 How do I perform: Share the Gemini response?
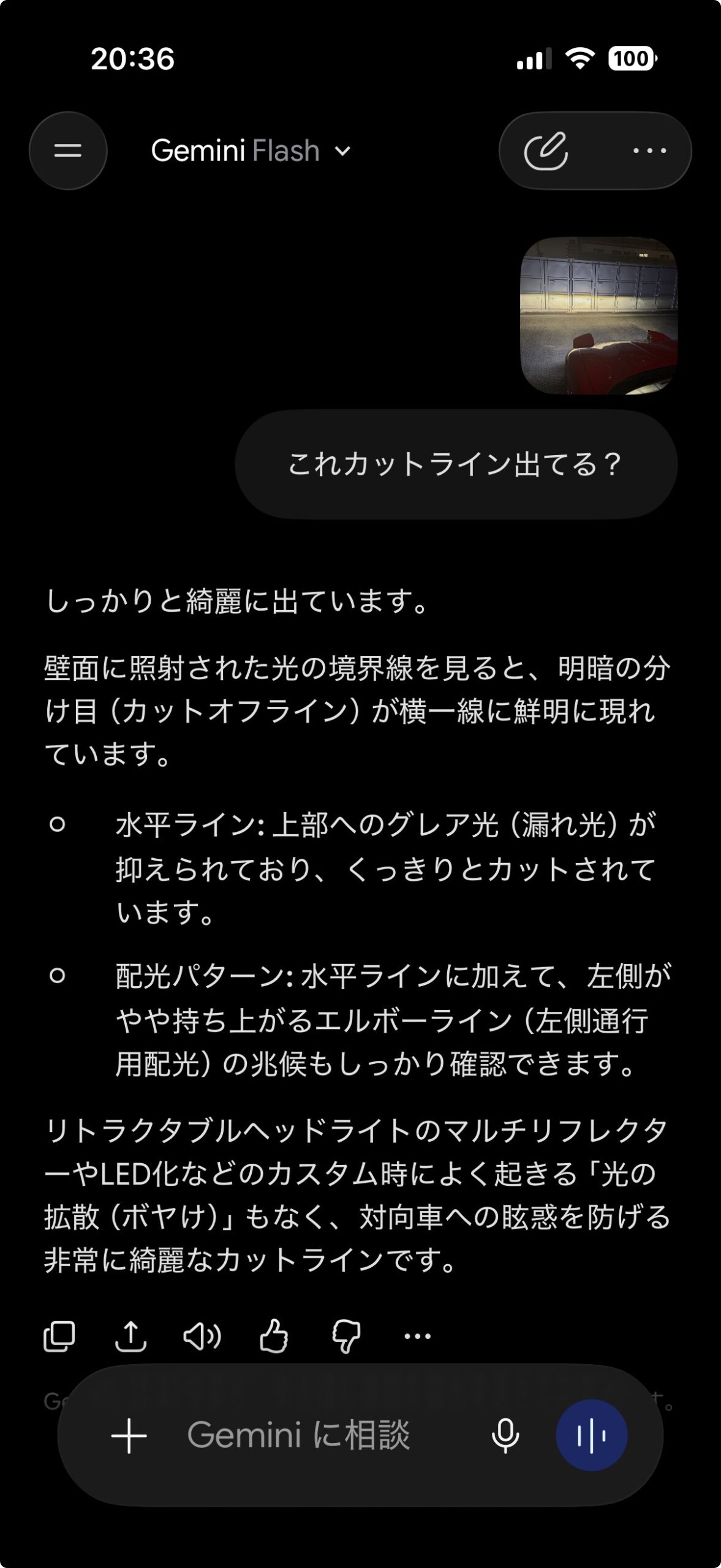coord(131,1336)
